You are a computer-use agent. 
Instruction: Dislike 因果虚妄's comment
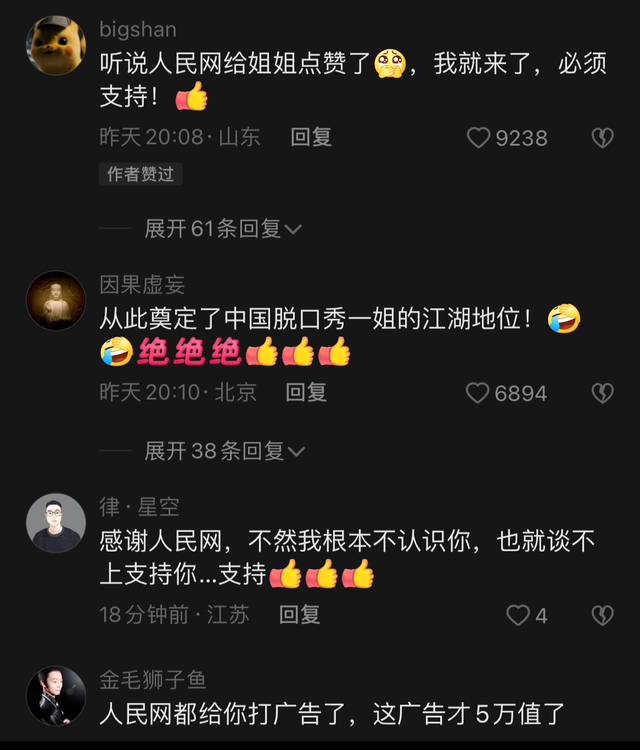(602, 393)
